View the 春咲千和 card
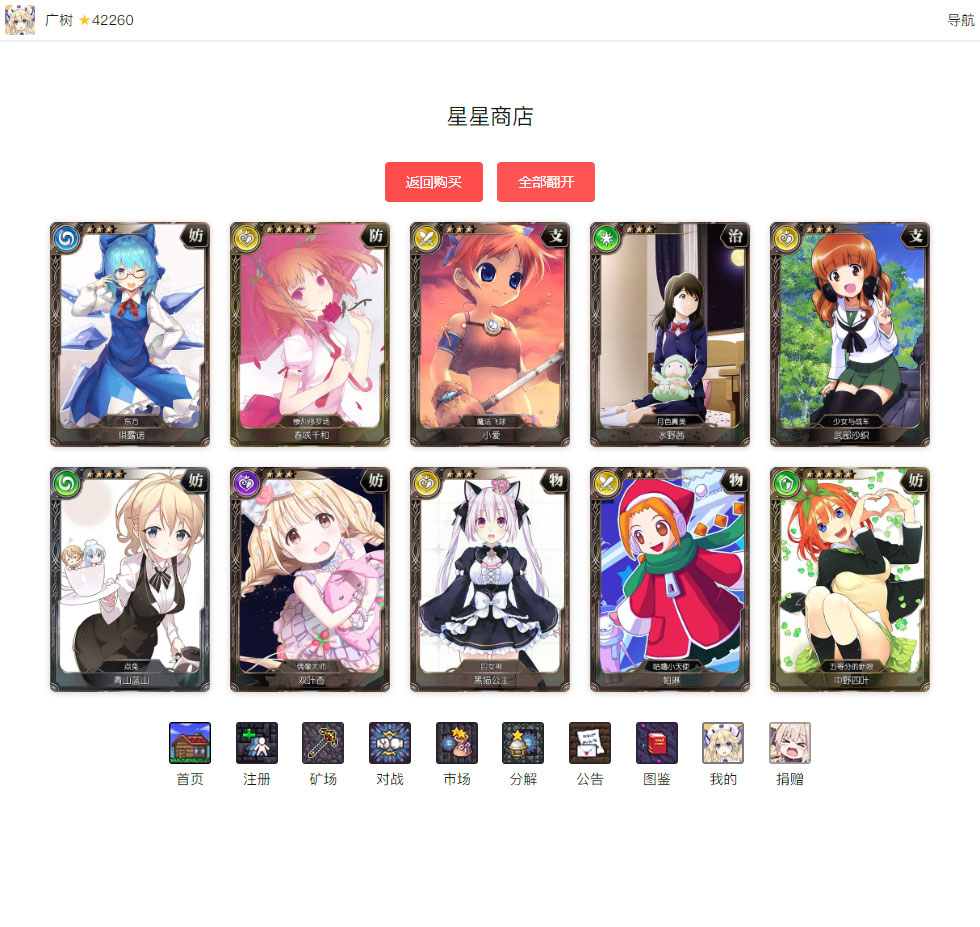Image resolution: width=980 pixels, height=927 pixels. coord(310,334)
